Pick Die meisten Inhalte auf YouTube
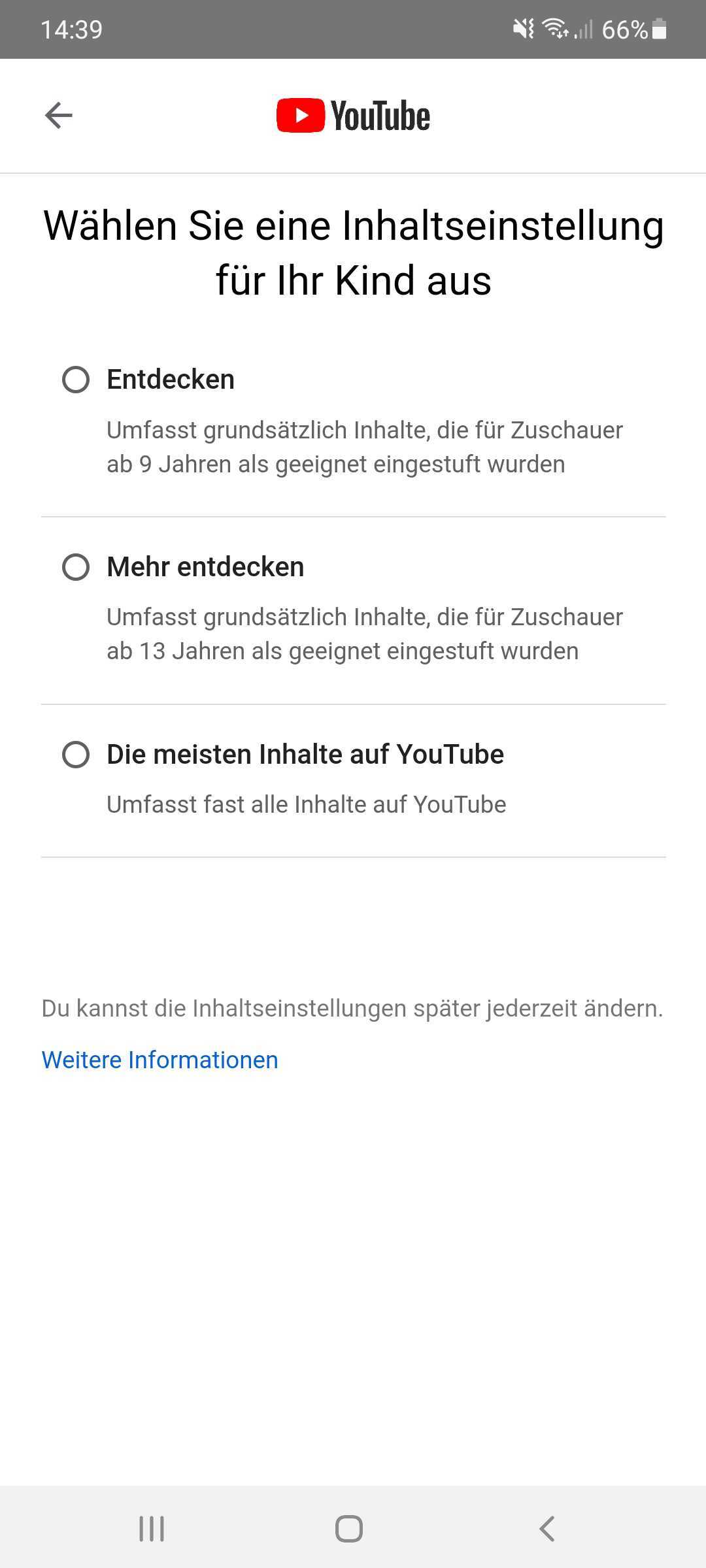The image size is (706, 1568). 76,755
